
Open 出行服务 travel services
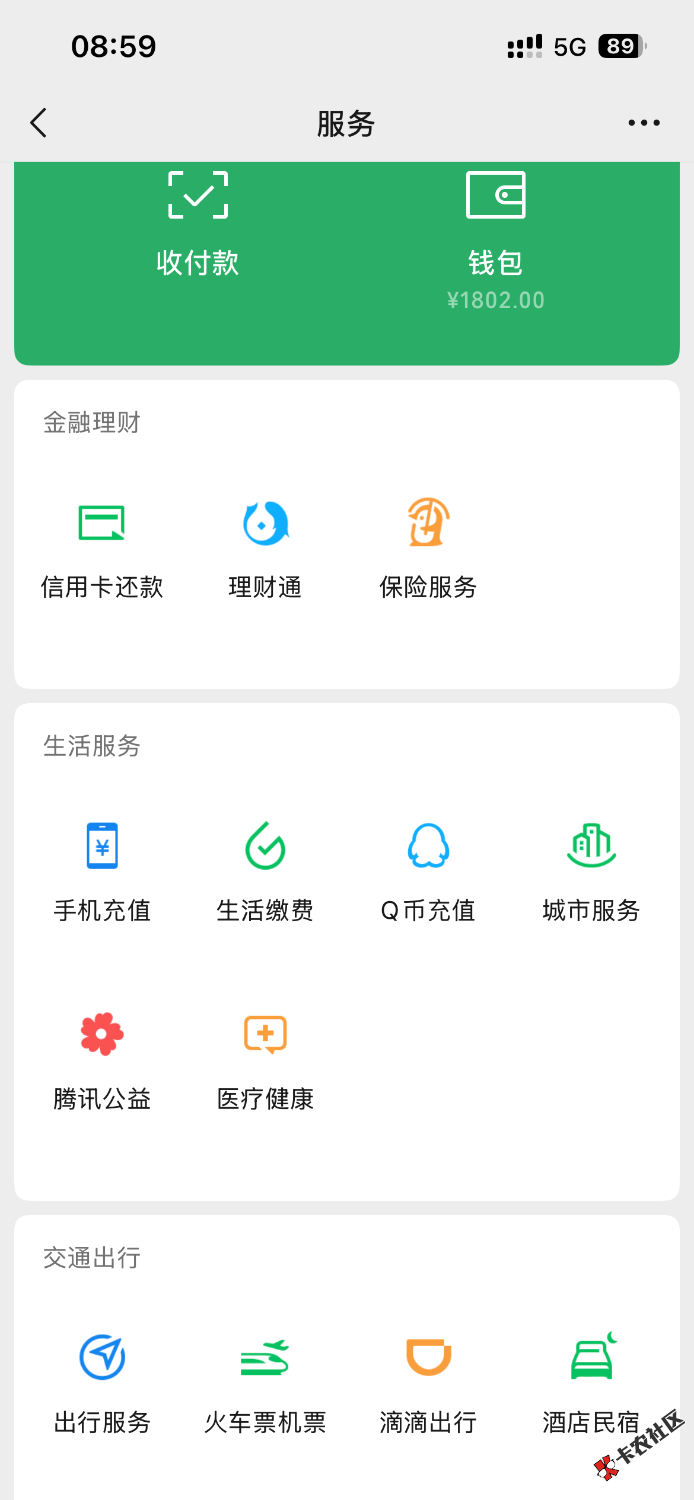coord(102,1384)
